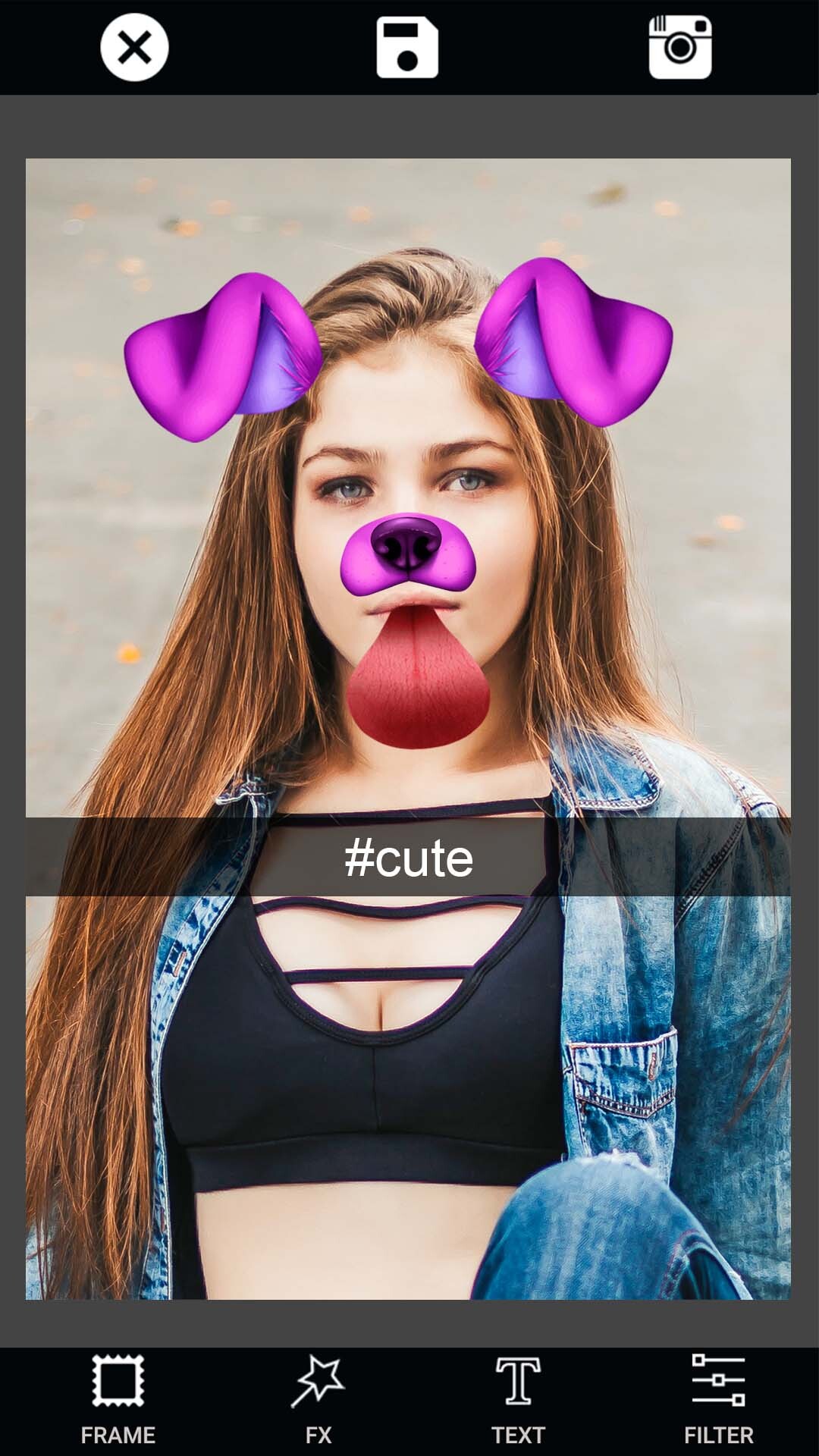Save the edited photo
The height and width of the screenshot is (1456, 819).
pos(407,47)
